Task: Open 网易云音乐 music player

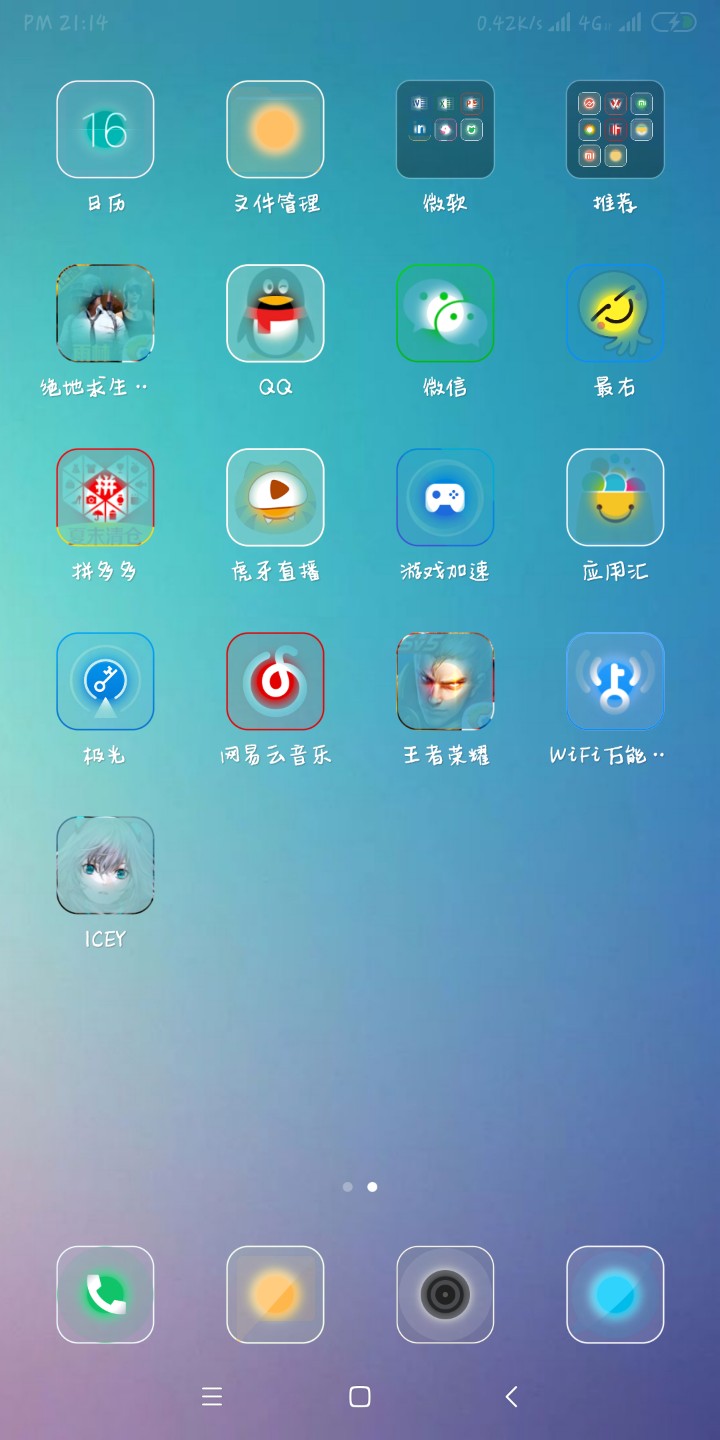Action: (275, 681)
